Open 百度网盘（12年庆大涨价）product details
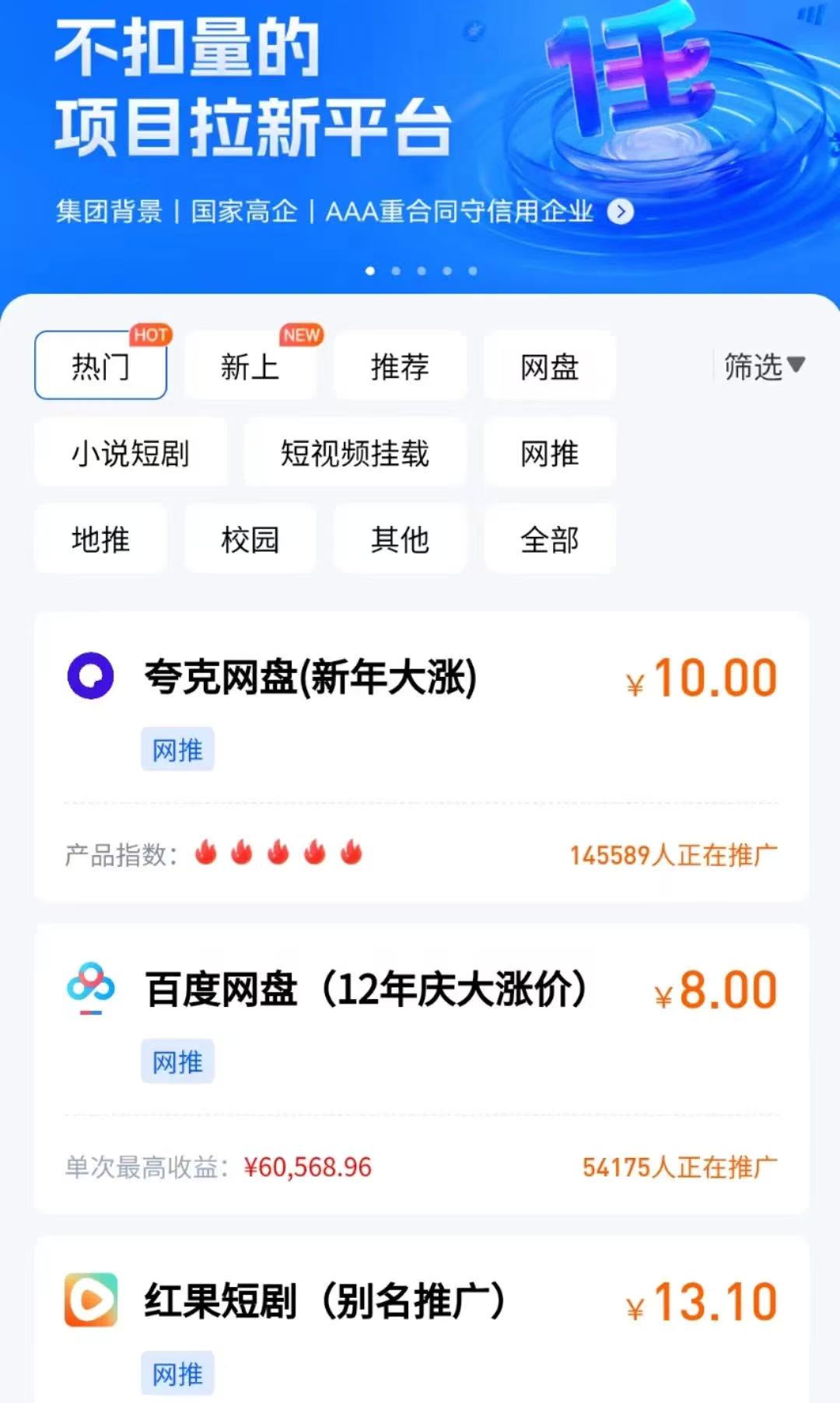This screenshot has width=840, height=1403. [366, 989]
